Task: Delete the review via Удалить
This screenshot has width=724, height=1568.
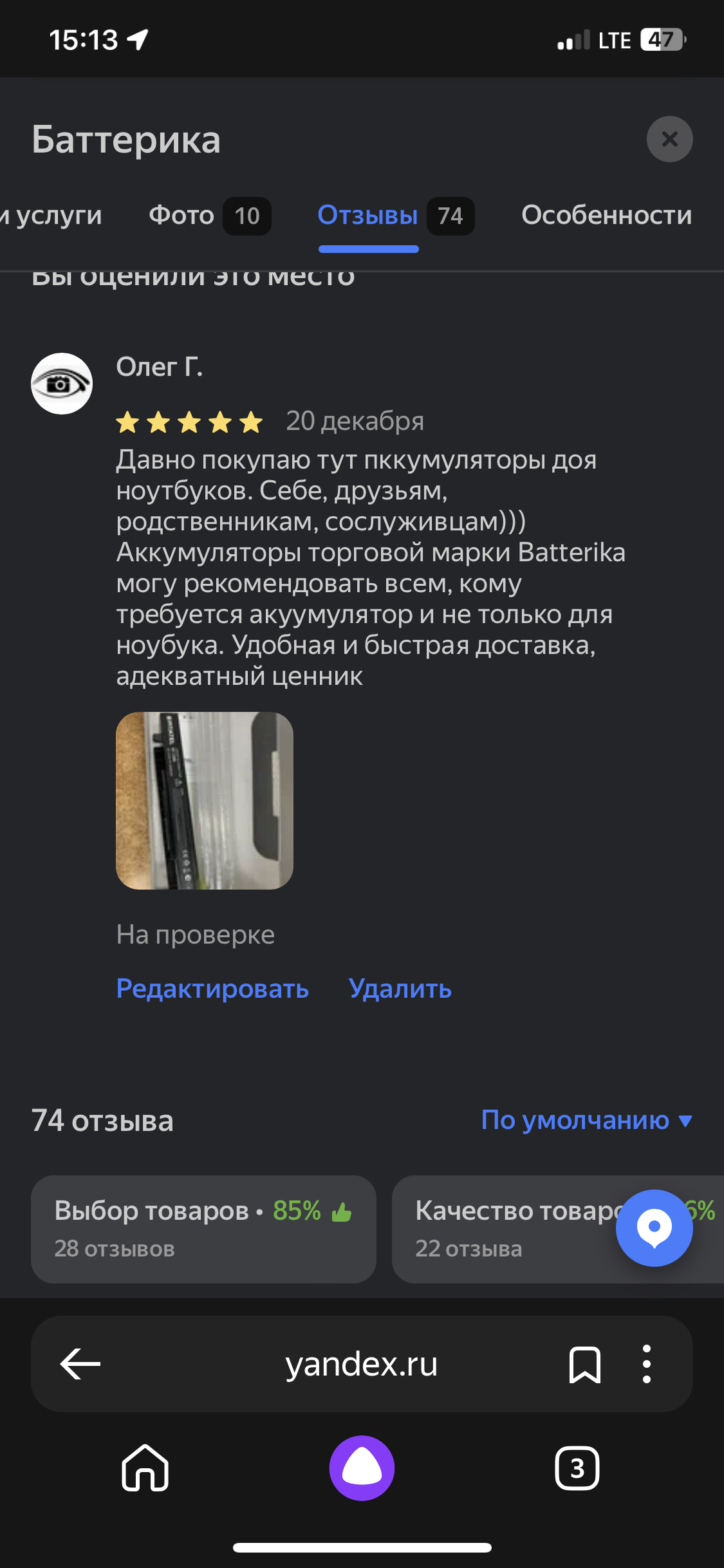Action: point(400,988)
